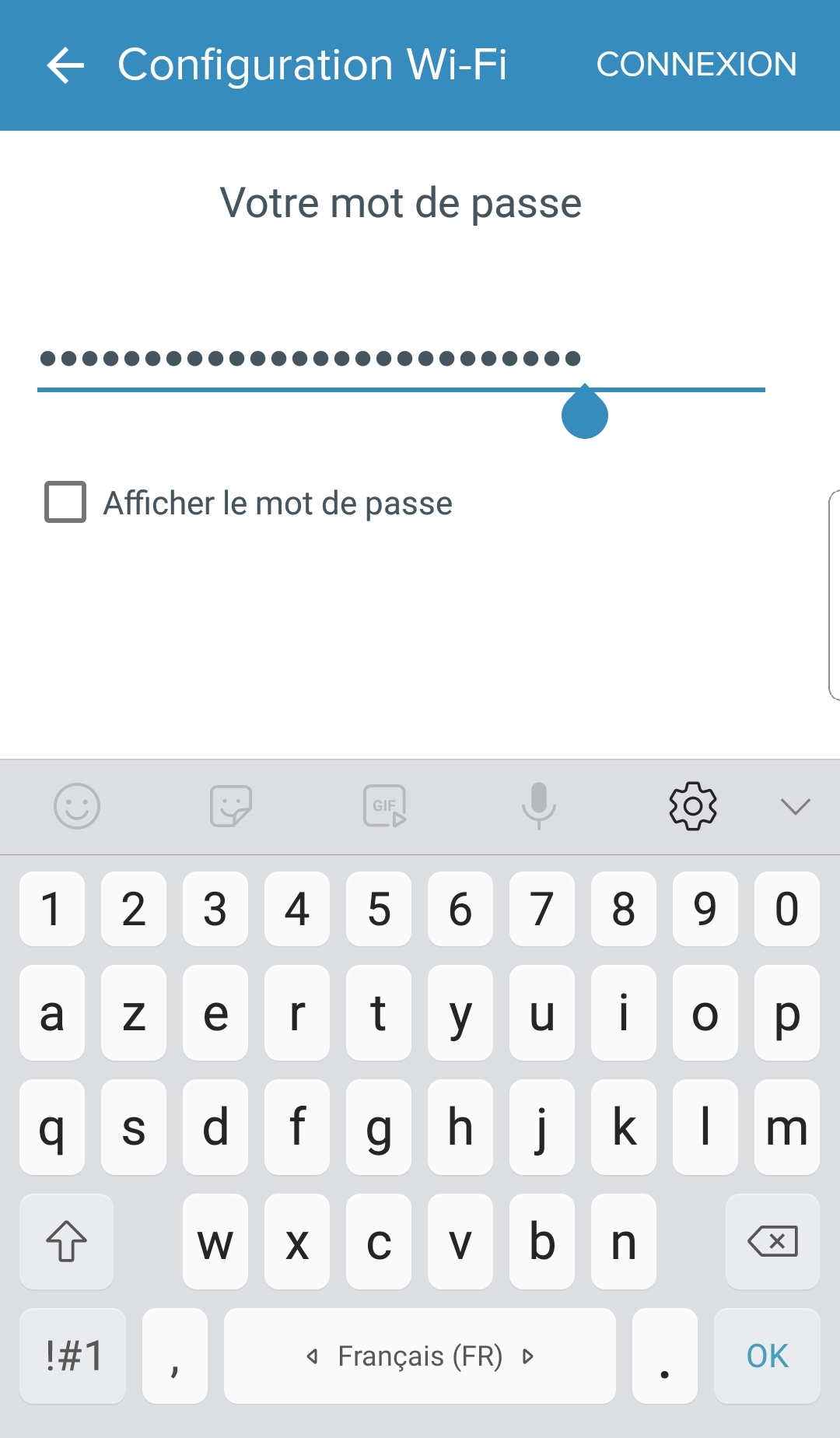Open keyboard settings gear

[692, 806]
